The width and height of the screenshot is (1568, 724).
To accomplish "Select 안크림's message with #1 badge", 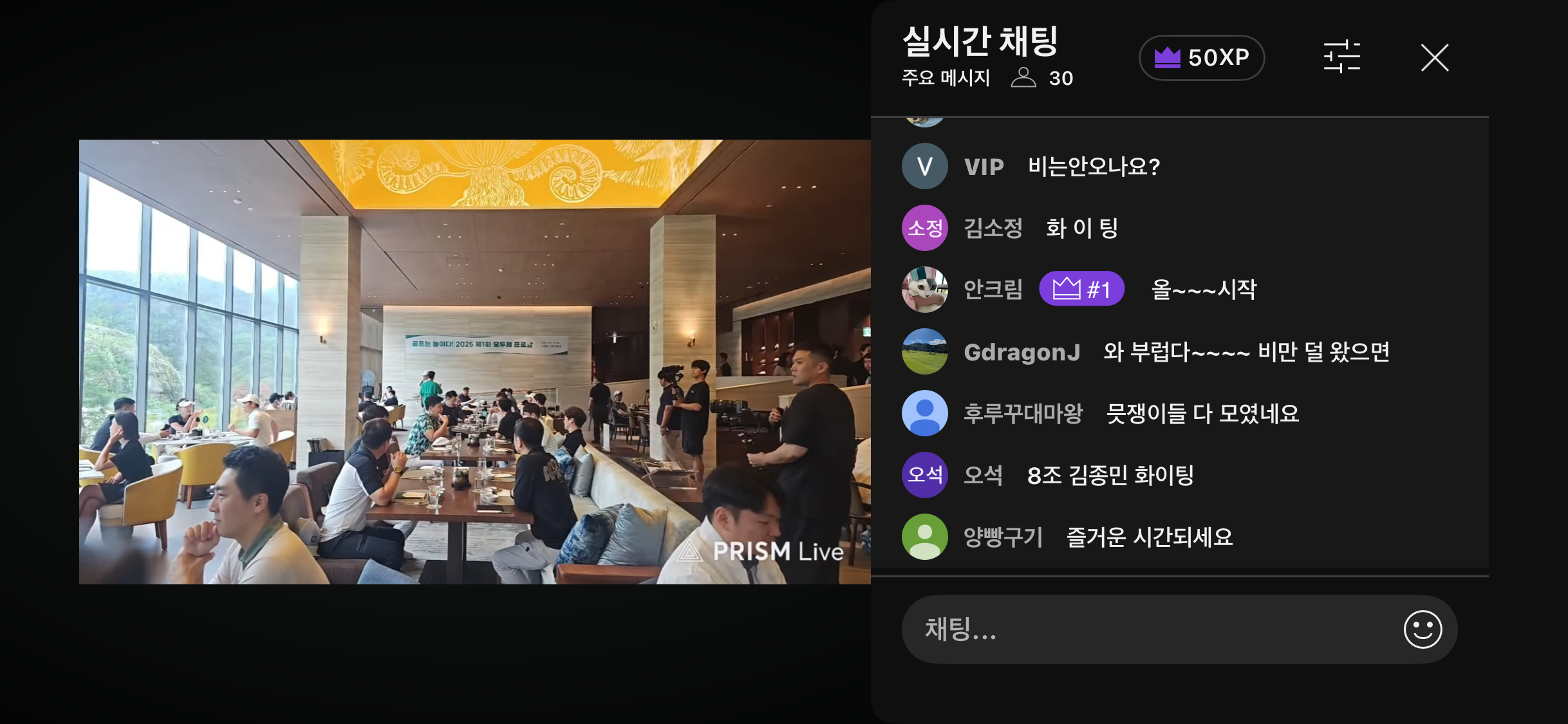I will tap(1202, 290).
